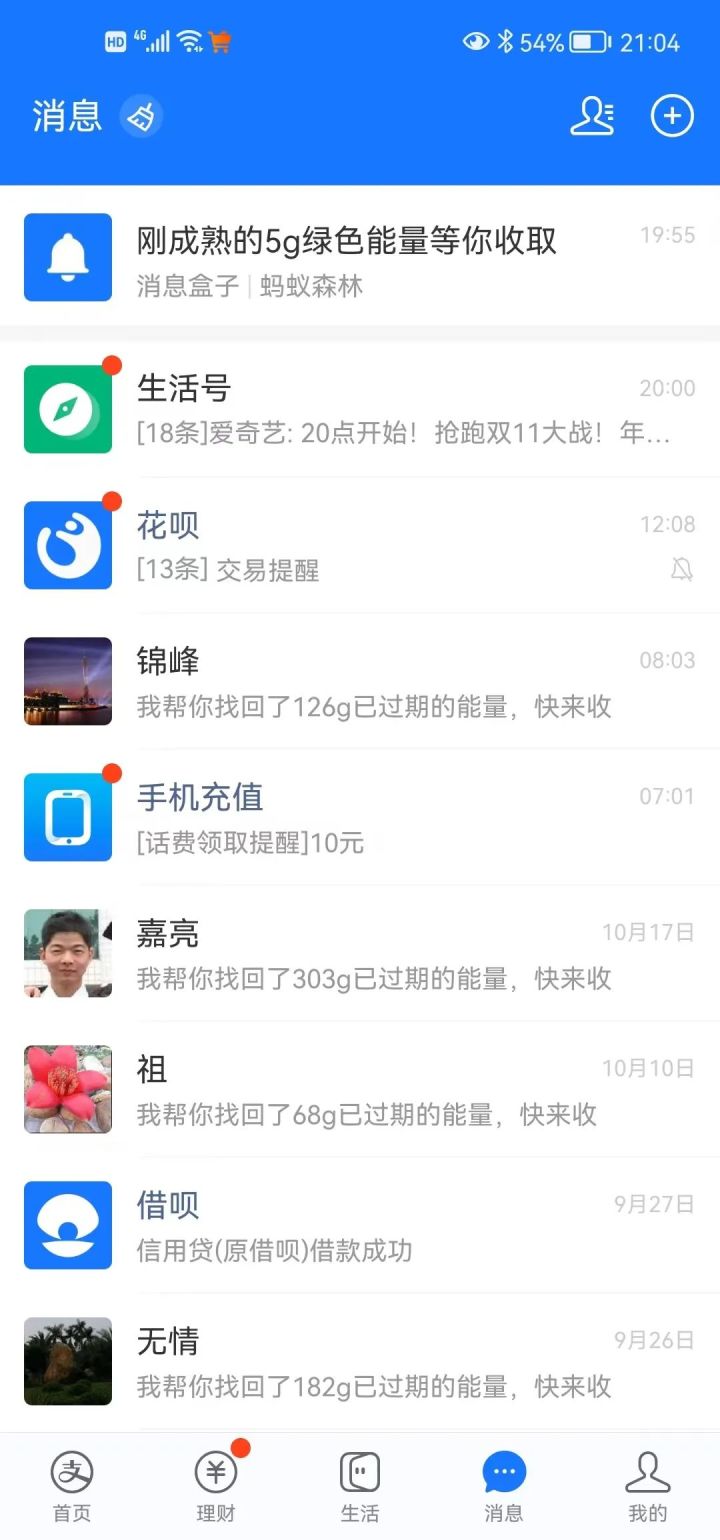
Task: Open the 生活号 message thread
Action: (x=360, y=409)
